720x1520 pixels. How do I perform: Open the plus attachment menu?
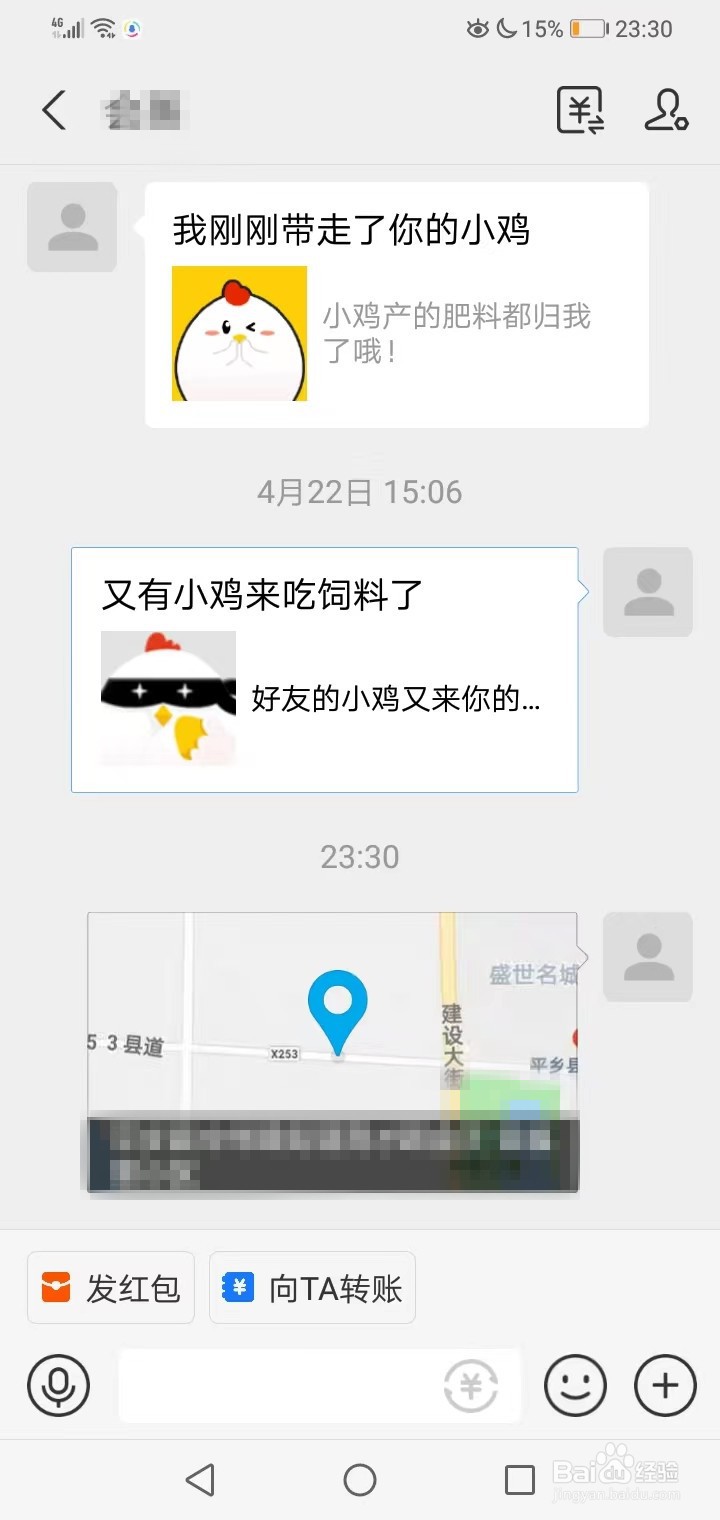tap(664, 1386)
